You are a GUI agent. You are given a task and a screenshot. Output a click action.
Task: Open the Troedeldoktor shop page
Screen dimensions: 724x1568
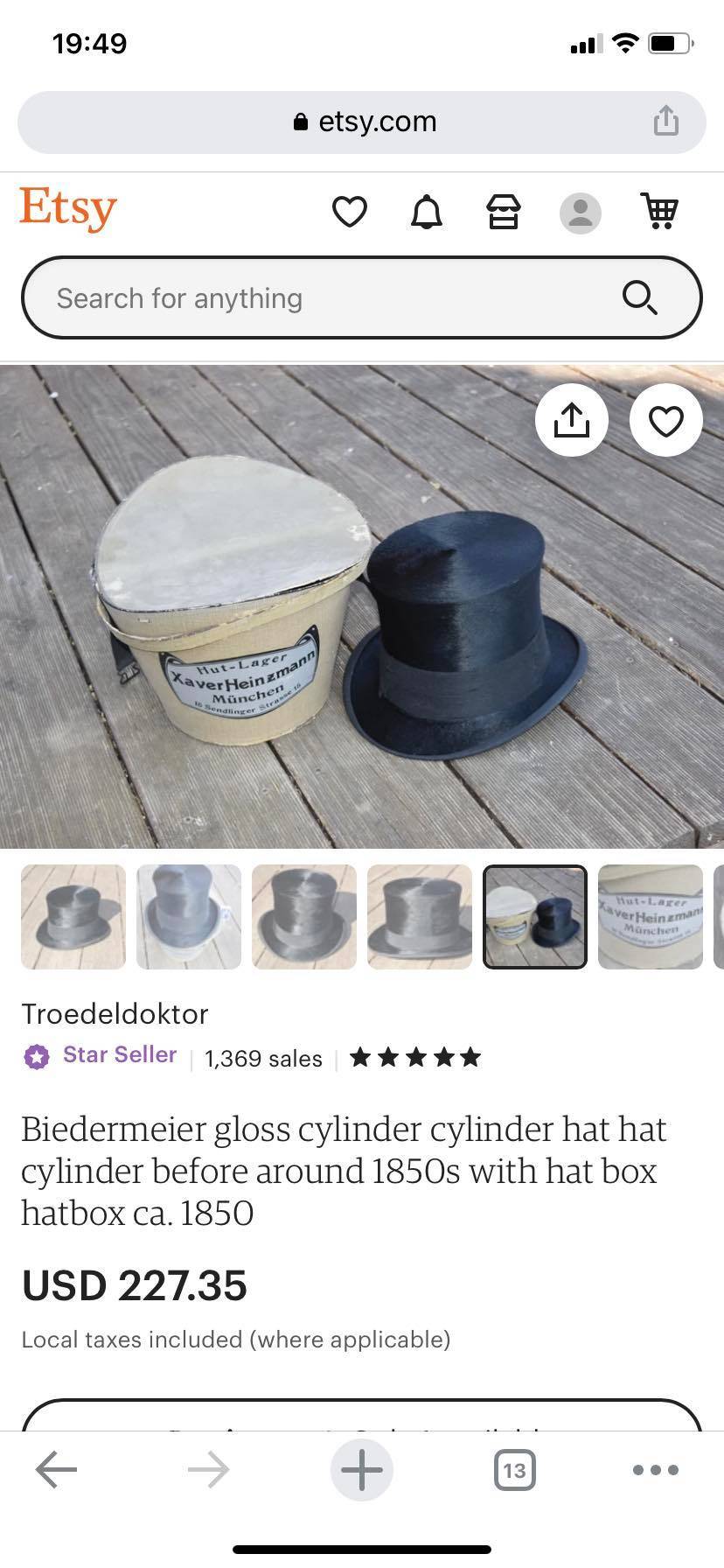coord(115,1014)
